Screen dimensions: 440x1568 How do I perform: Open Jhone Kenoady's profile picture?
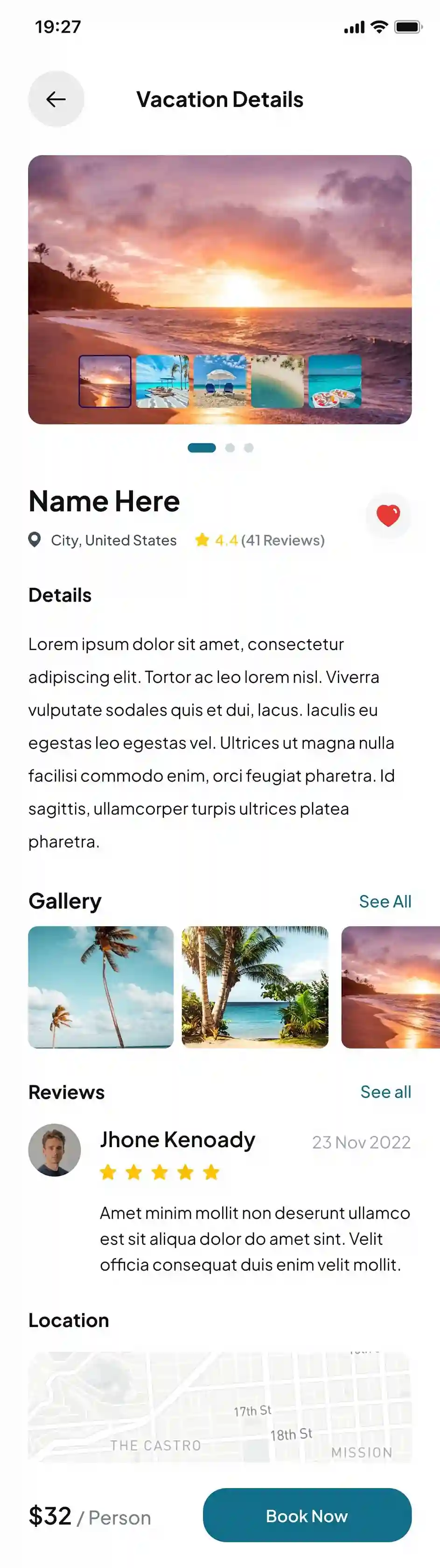[x=55, y=1149]
